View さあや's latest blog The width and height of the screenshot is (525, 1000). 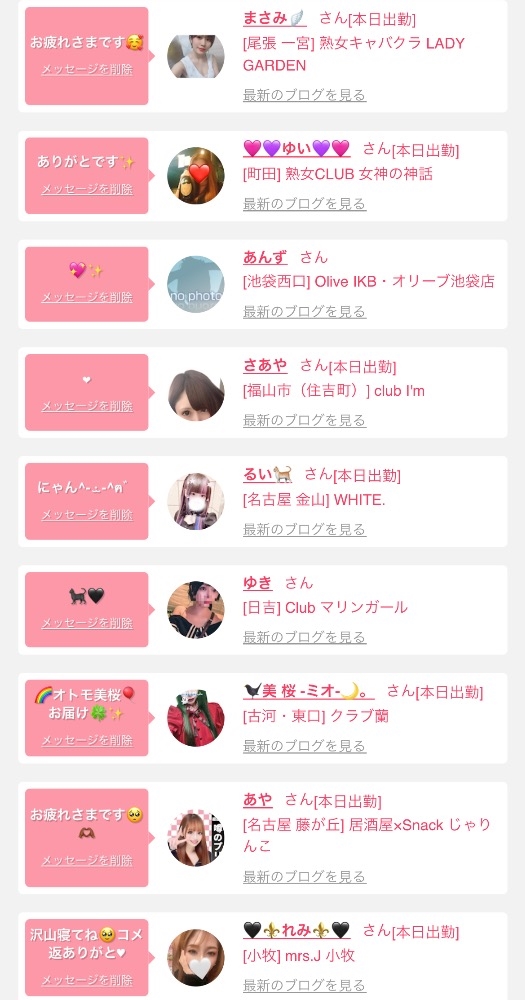[x=304, y=420]
